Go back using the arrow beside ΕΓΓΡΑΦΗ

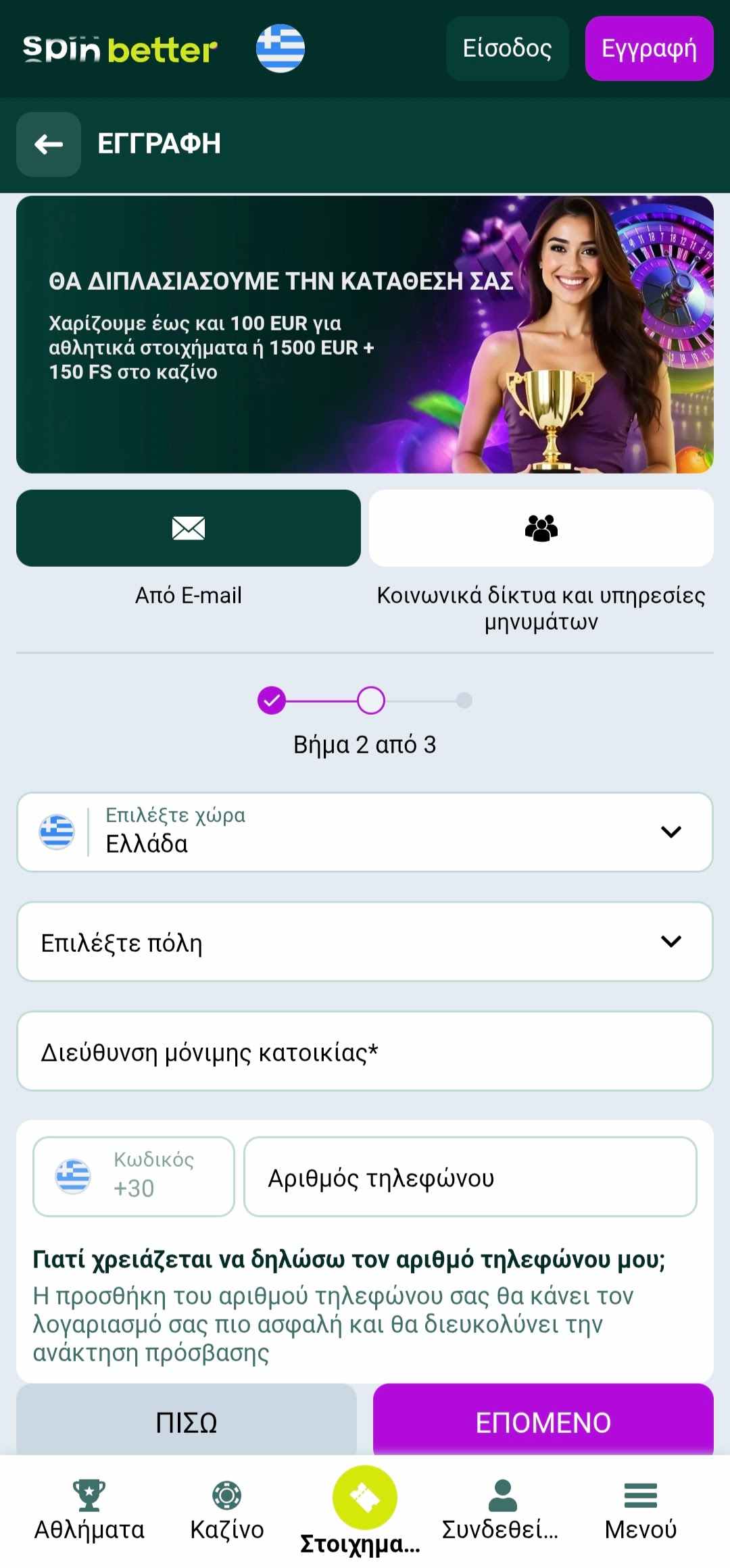(49, 144)
